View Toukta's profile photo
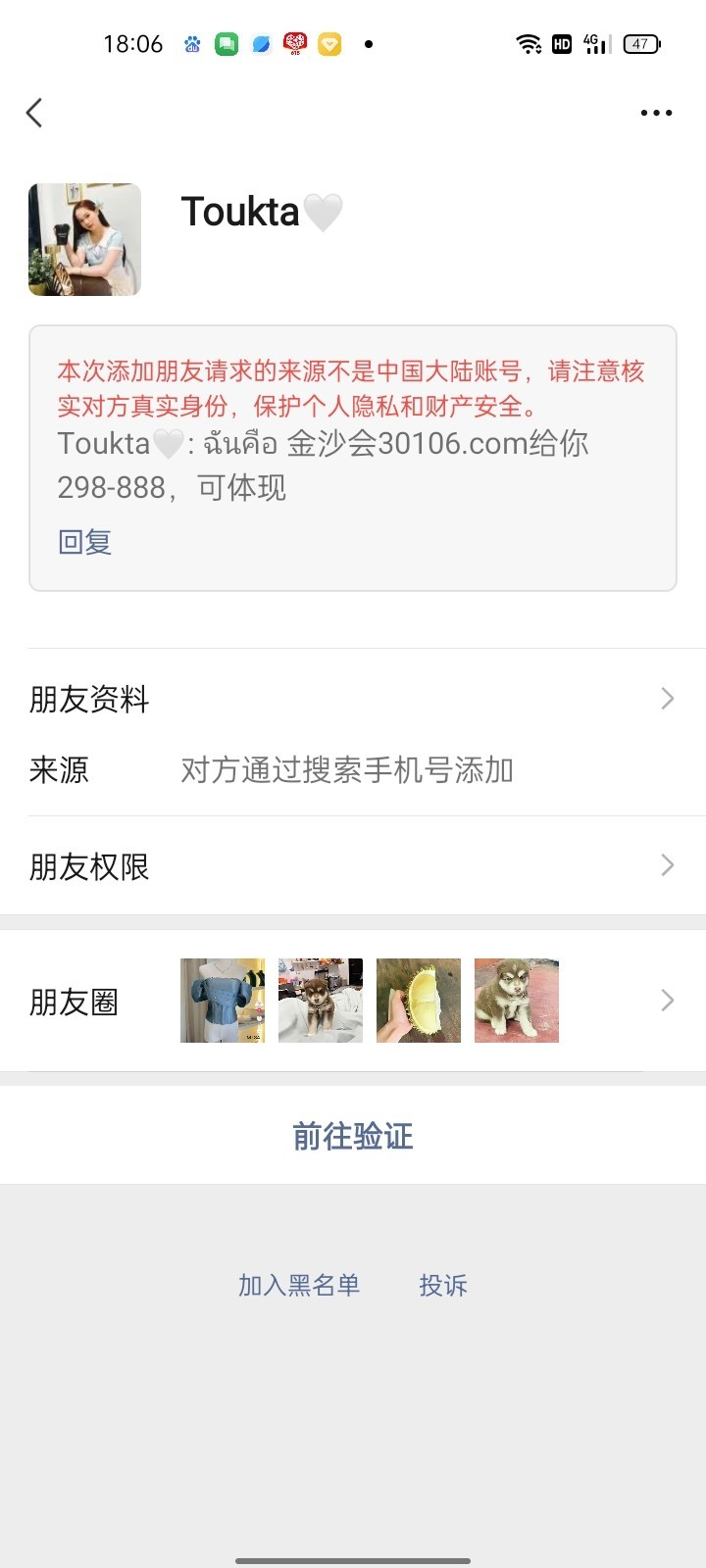 pos(84,239)
